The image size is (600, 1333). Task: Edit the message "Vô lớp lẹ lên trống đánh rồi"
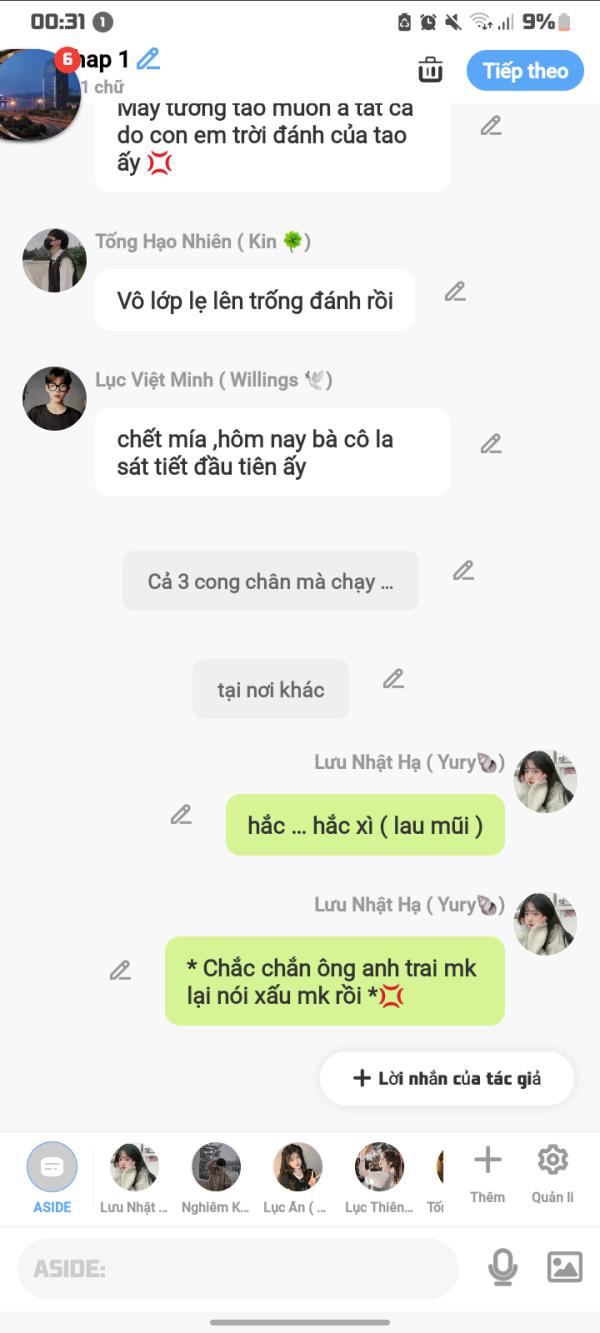pos(455,292)
